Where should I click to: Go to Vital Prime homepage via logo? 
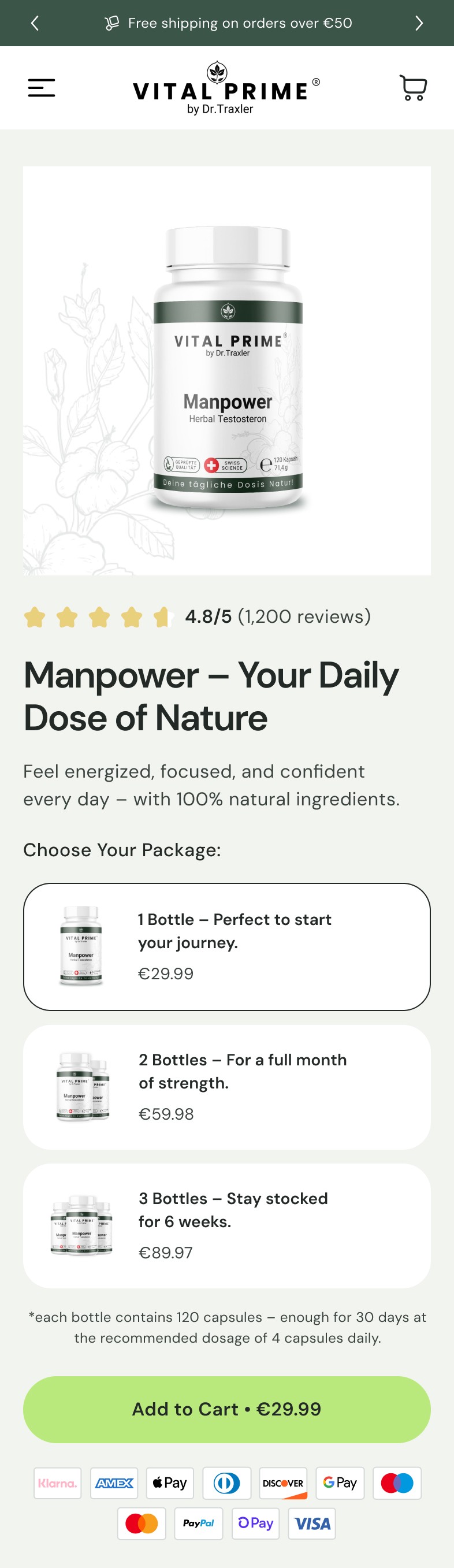(226, 88)
